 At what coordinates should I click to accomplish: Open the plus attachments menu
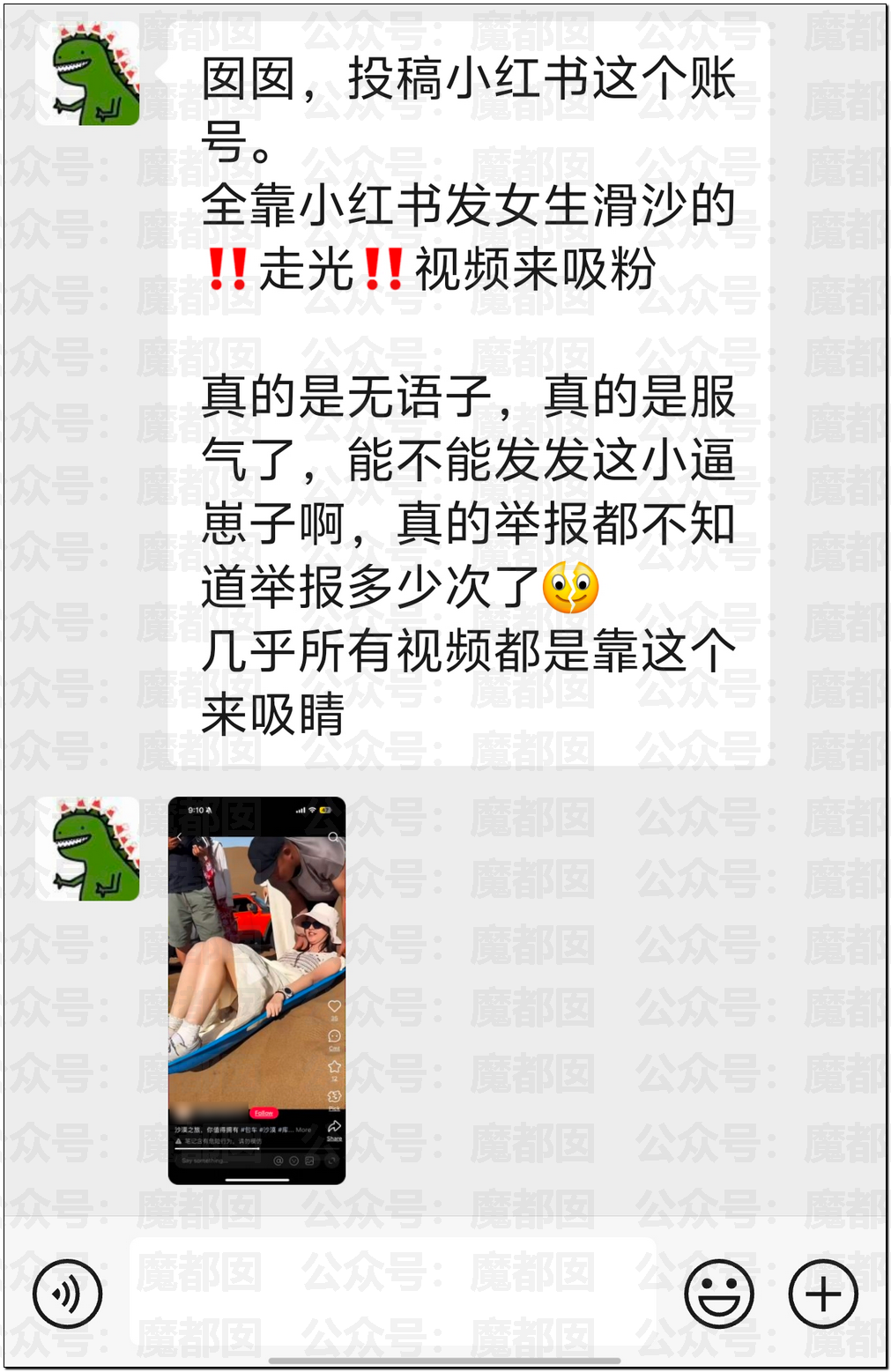pyautogui.click(x=823, y=1294)
